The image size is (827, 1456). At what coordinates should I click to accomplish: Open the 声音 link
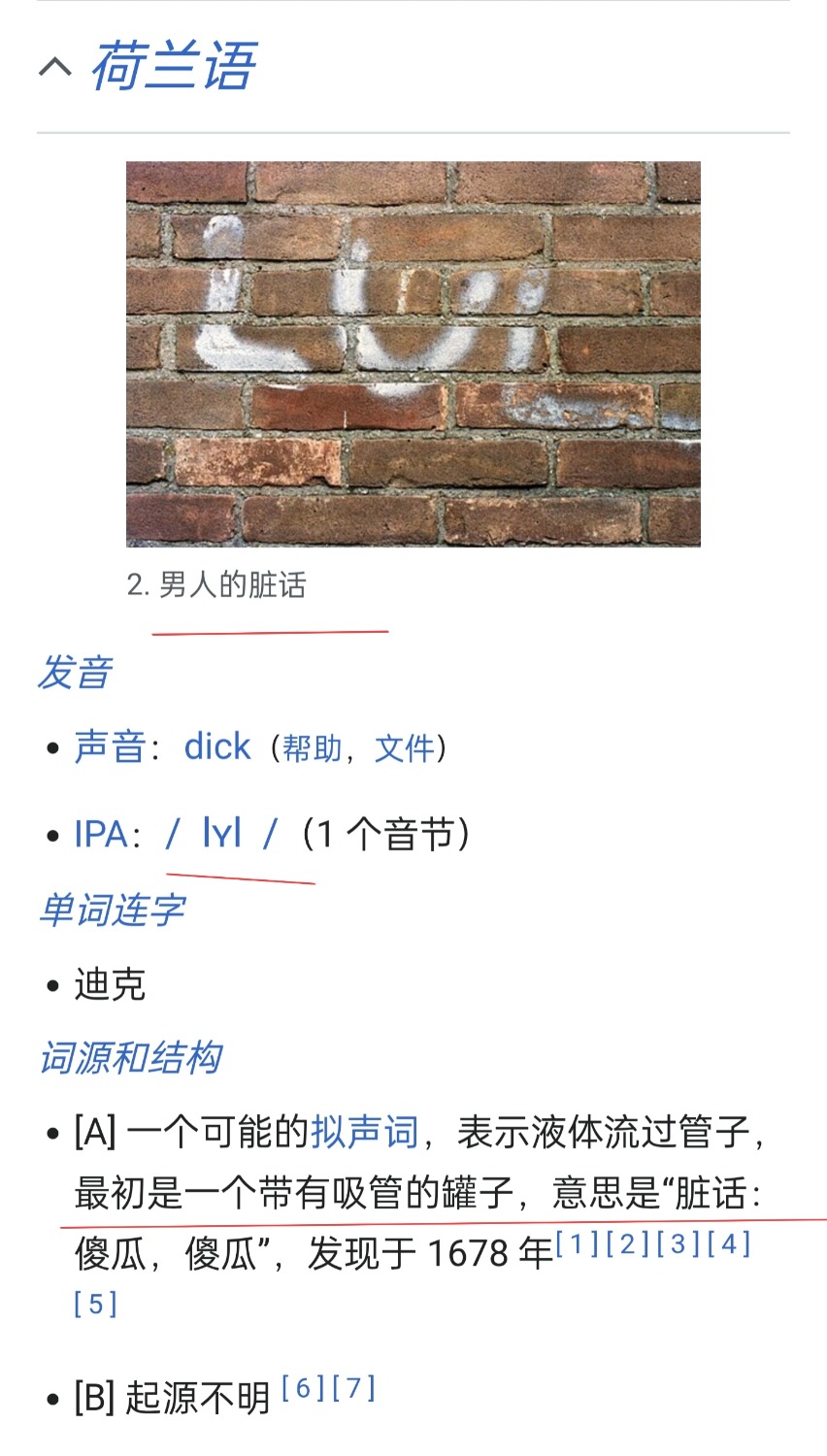coord(110,747)
